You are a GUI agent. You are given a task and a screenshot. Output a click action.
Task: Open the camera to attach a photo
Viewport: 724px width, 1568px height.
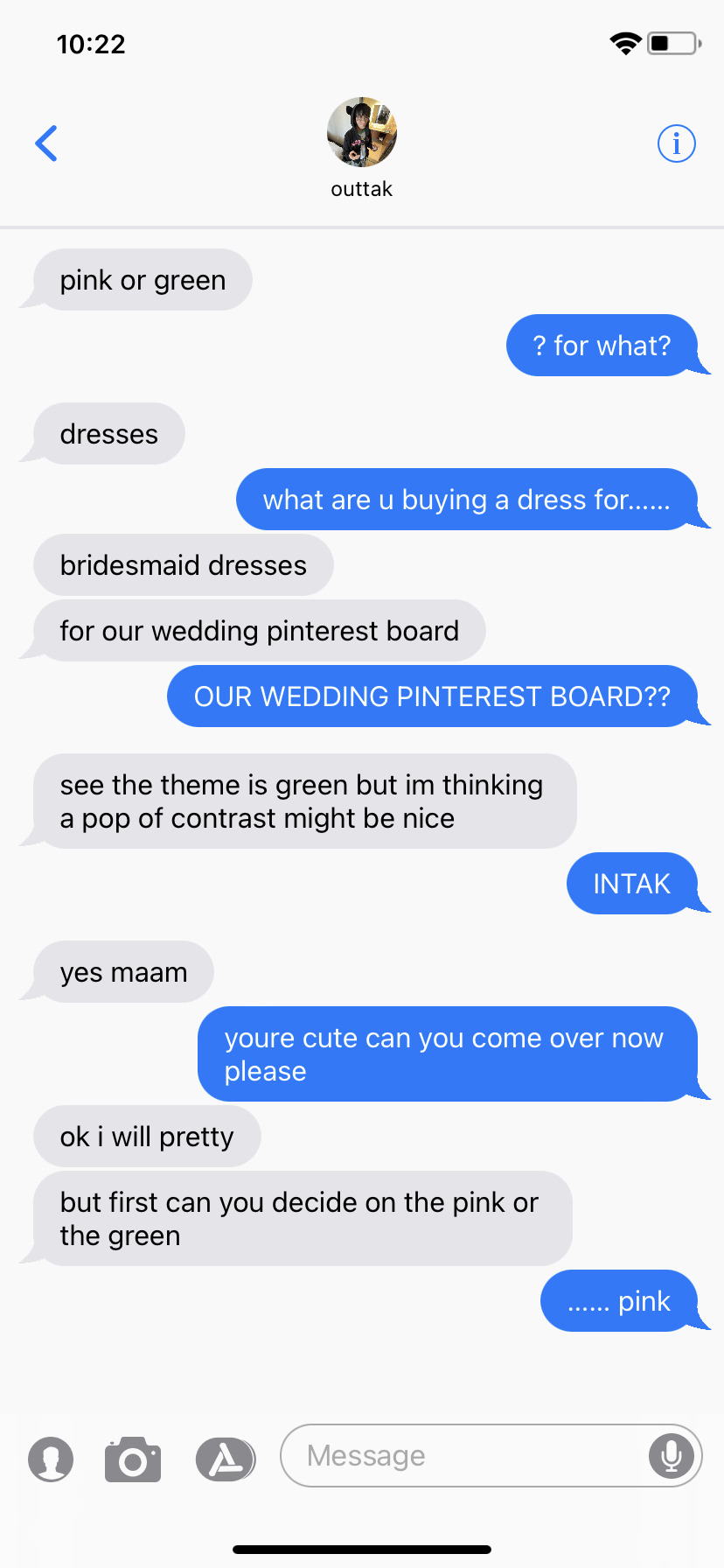[133, 1459]
